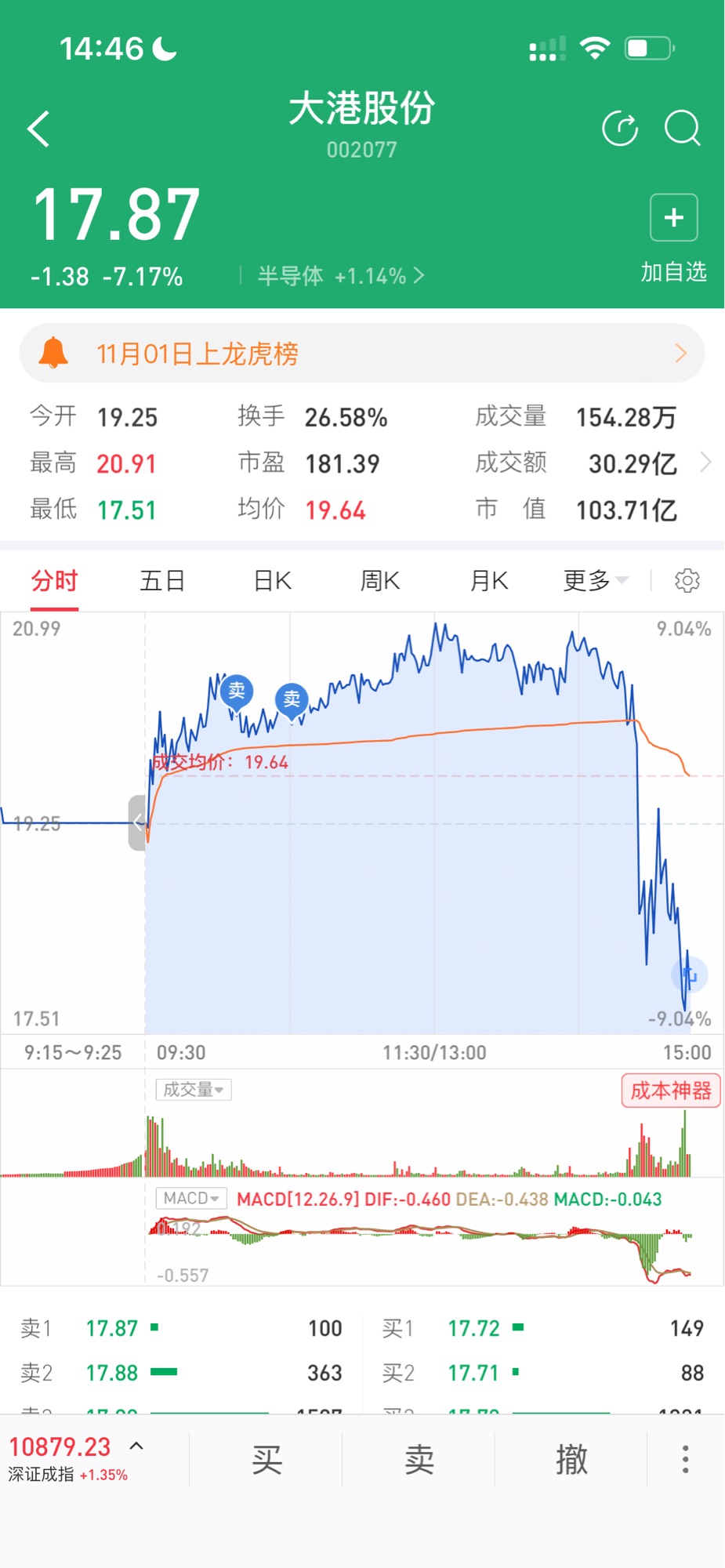Switch to the 日K chart tab
The width and height of the screenshot is (725, 1568).
(x=273, y=581)
